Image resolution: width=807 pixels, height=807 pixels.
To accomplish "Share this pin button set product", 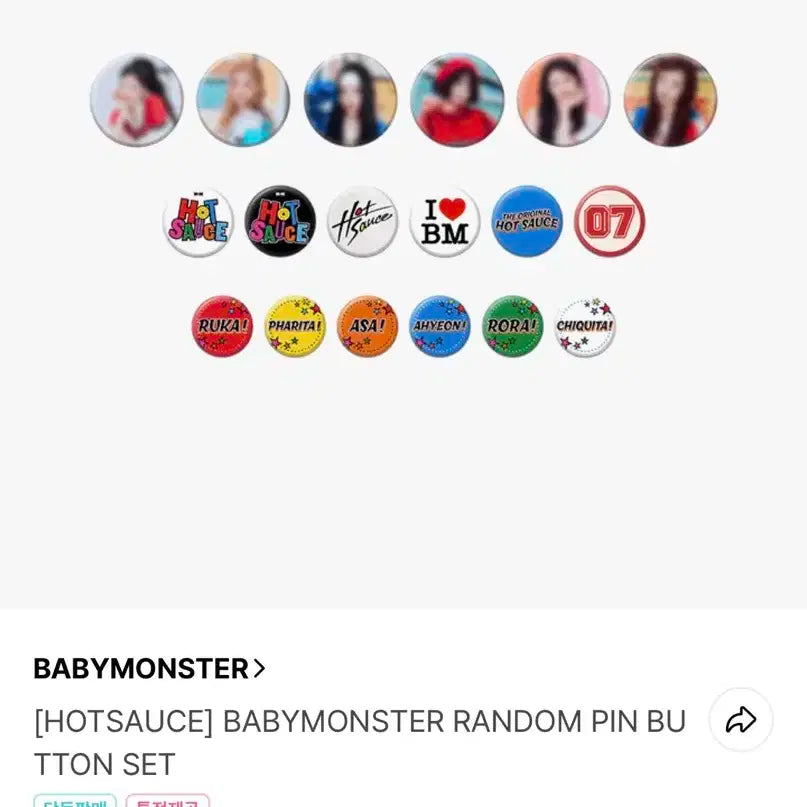I will 740,720.
